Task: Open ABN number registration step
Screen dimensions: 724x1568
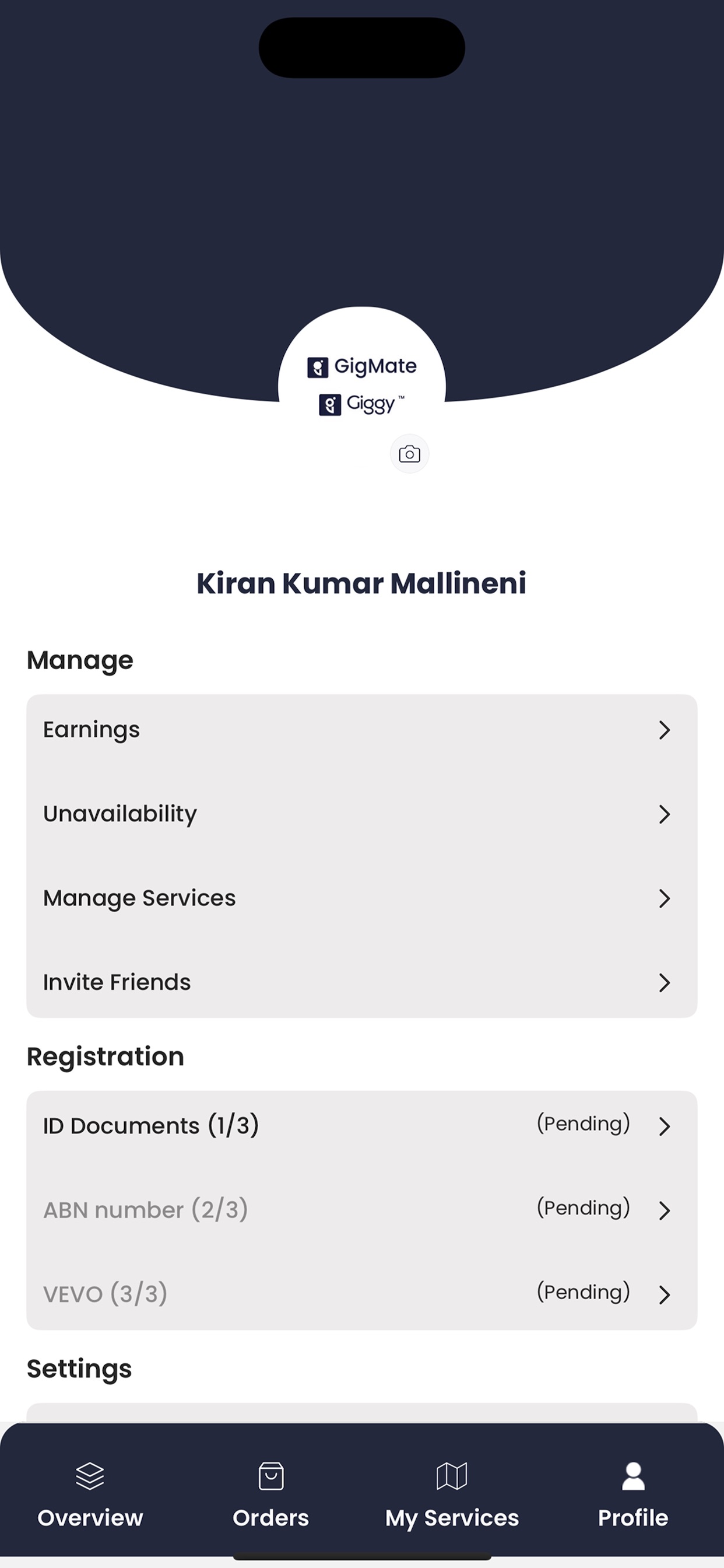Action: [361, 1209]
